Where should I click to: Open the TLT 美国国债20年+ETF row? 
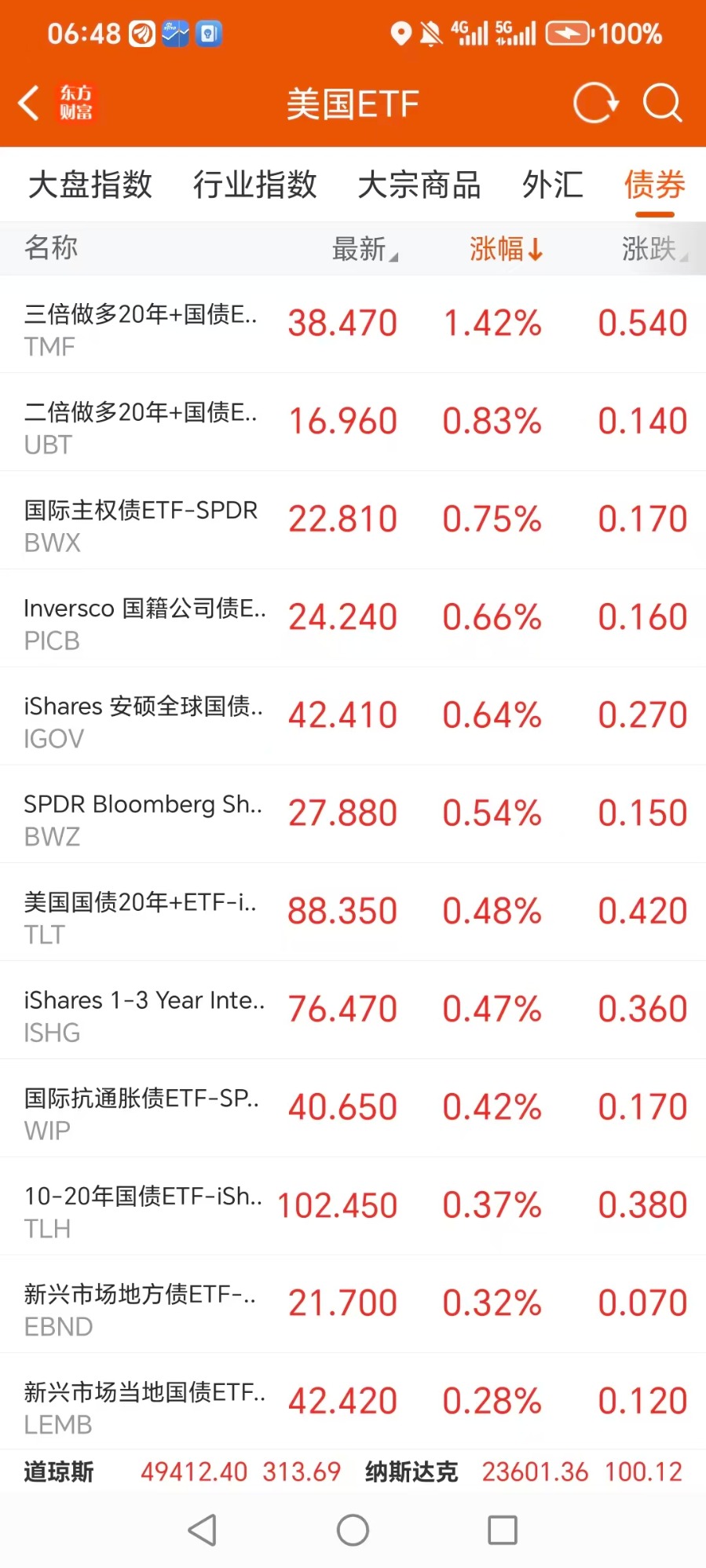(353, 912)
